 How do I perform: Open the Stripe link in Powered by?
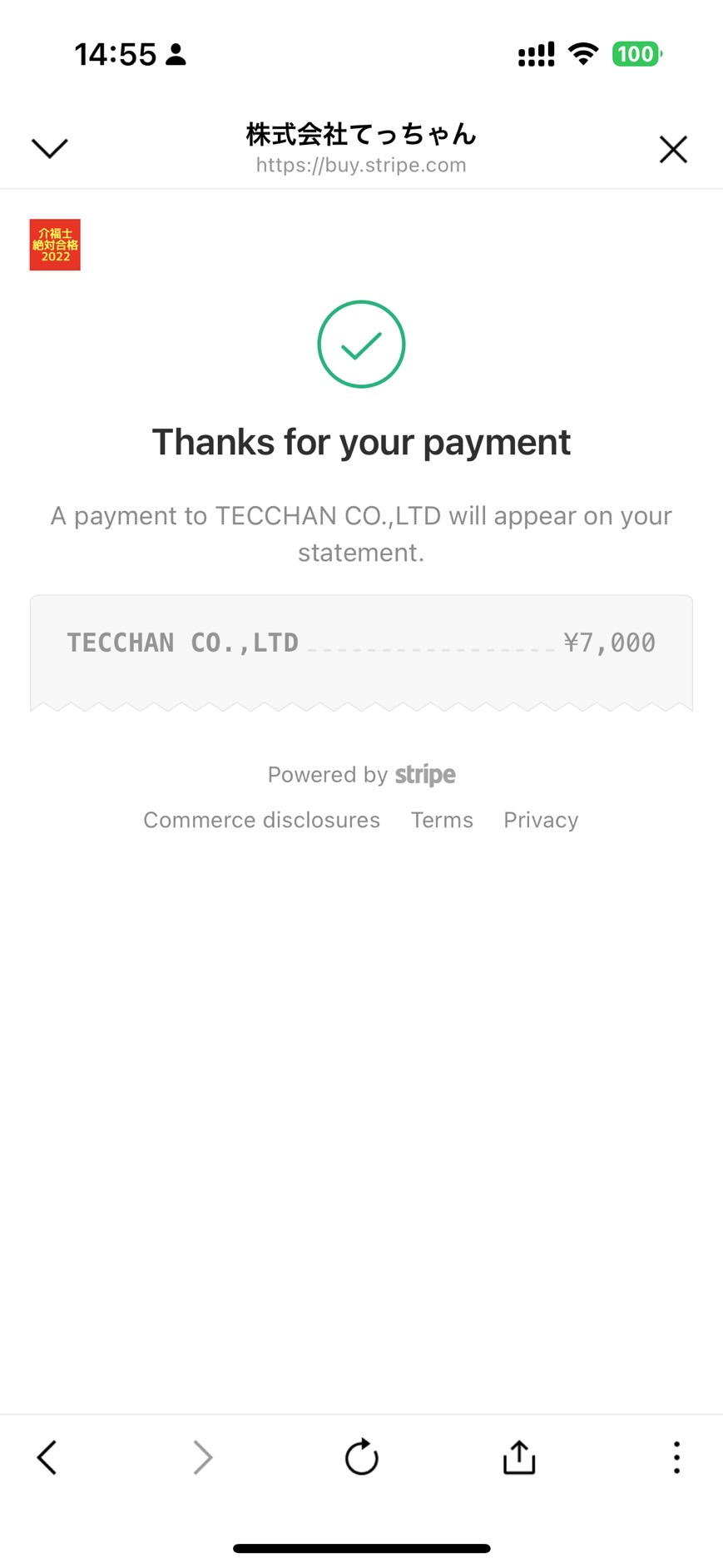point(425,775)
